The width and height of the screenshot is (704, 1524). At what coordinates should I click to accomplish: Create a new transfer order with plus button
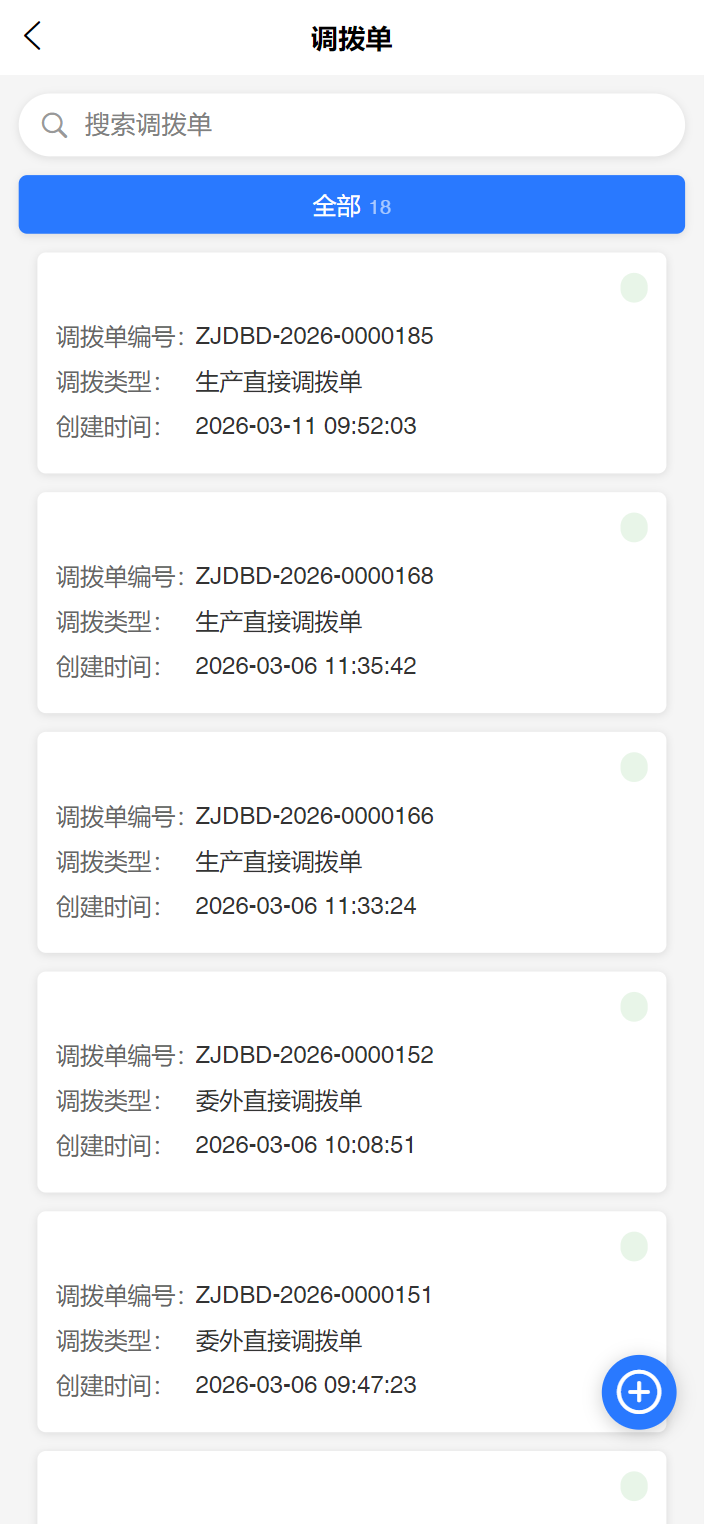pyautogui.click(x=639, y=1391)
